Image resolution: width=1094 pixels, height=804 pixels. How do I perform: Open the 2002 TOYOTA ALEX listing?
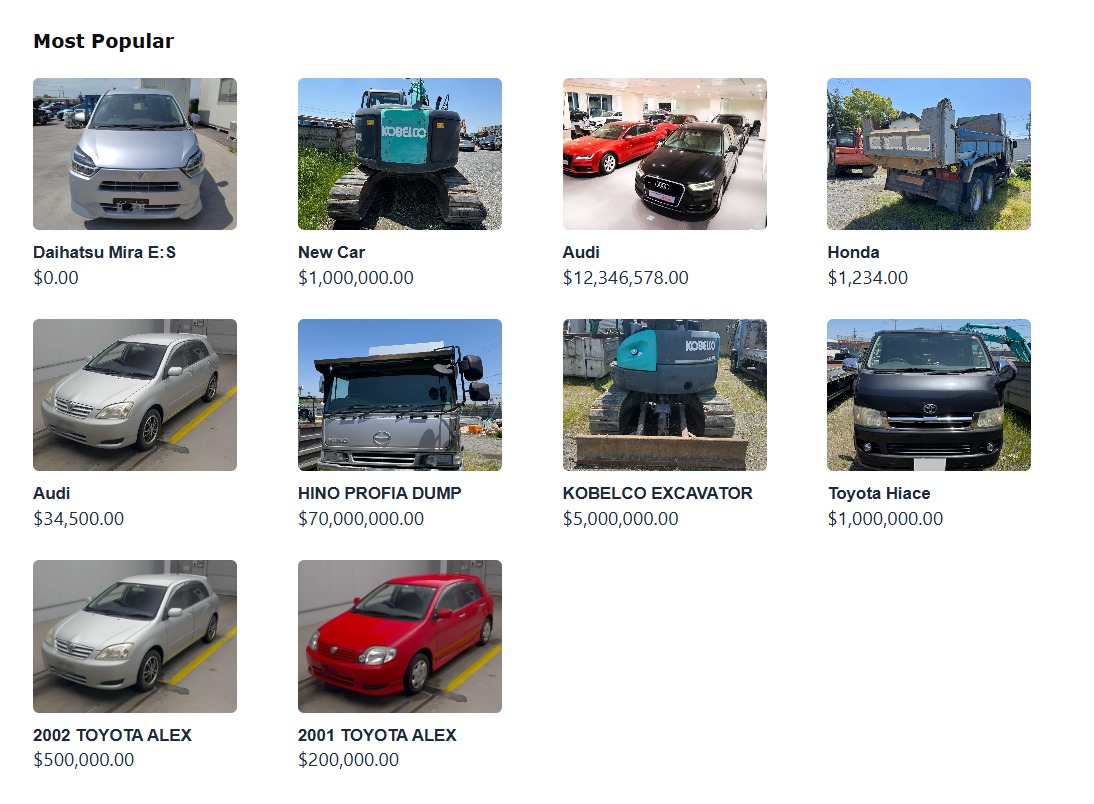[135, 636]
